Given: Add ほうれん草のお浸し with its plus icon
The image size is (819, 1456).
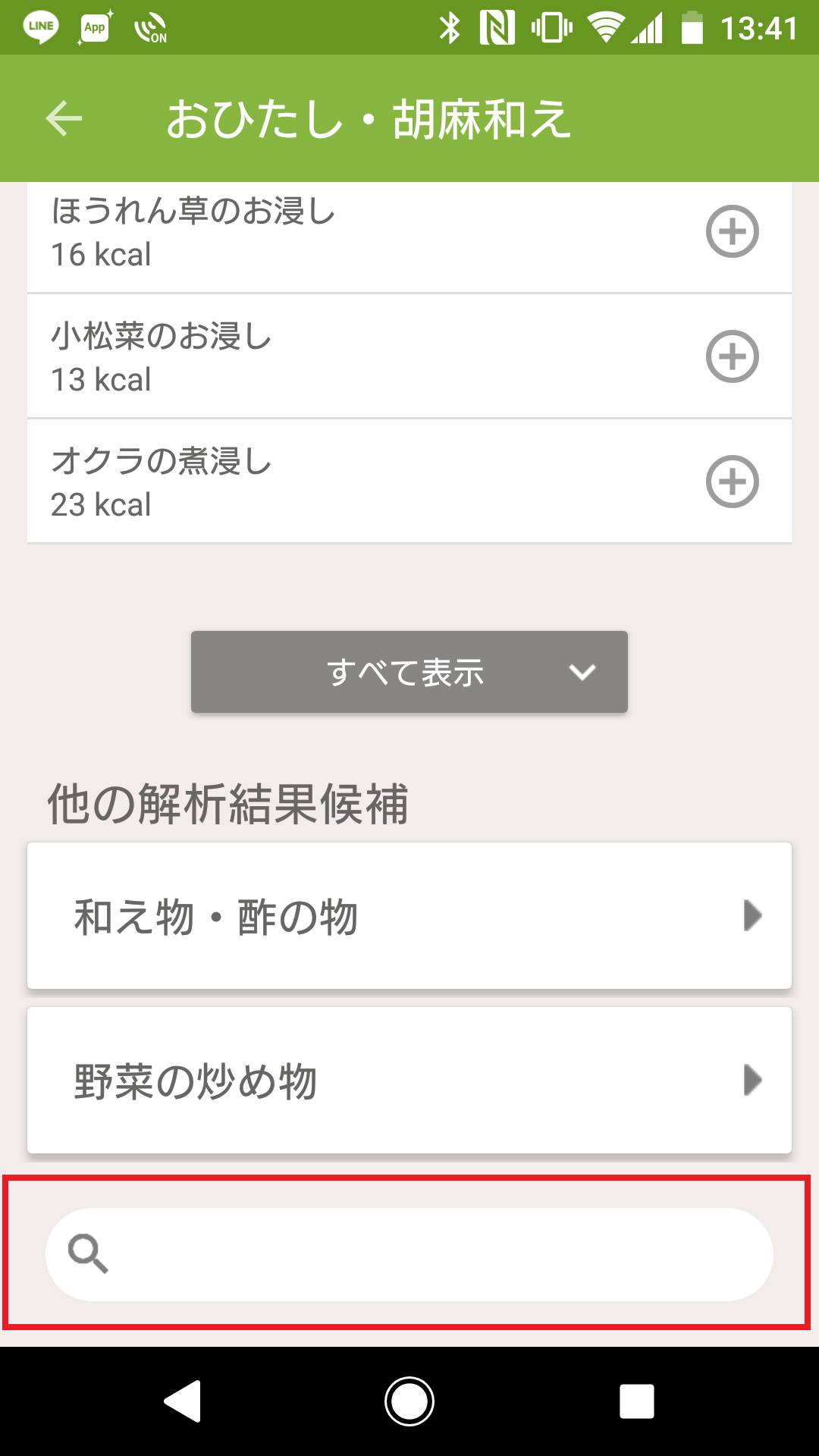Looking at the screenshot, I should [x=732, y=231].
